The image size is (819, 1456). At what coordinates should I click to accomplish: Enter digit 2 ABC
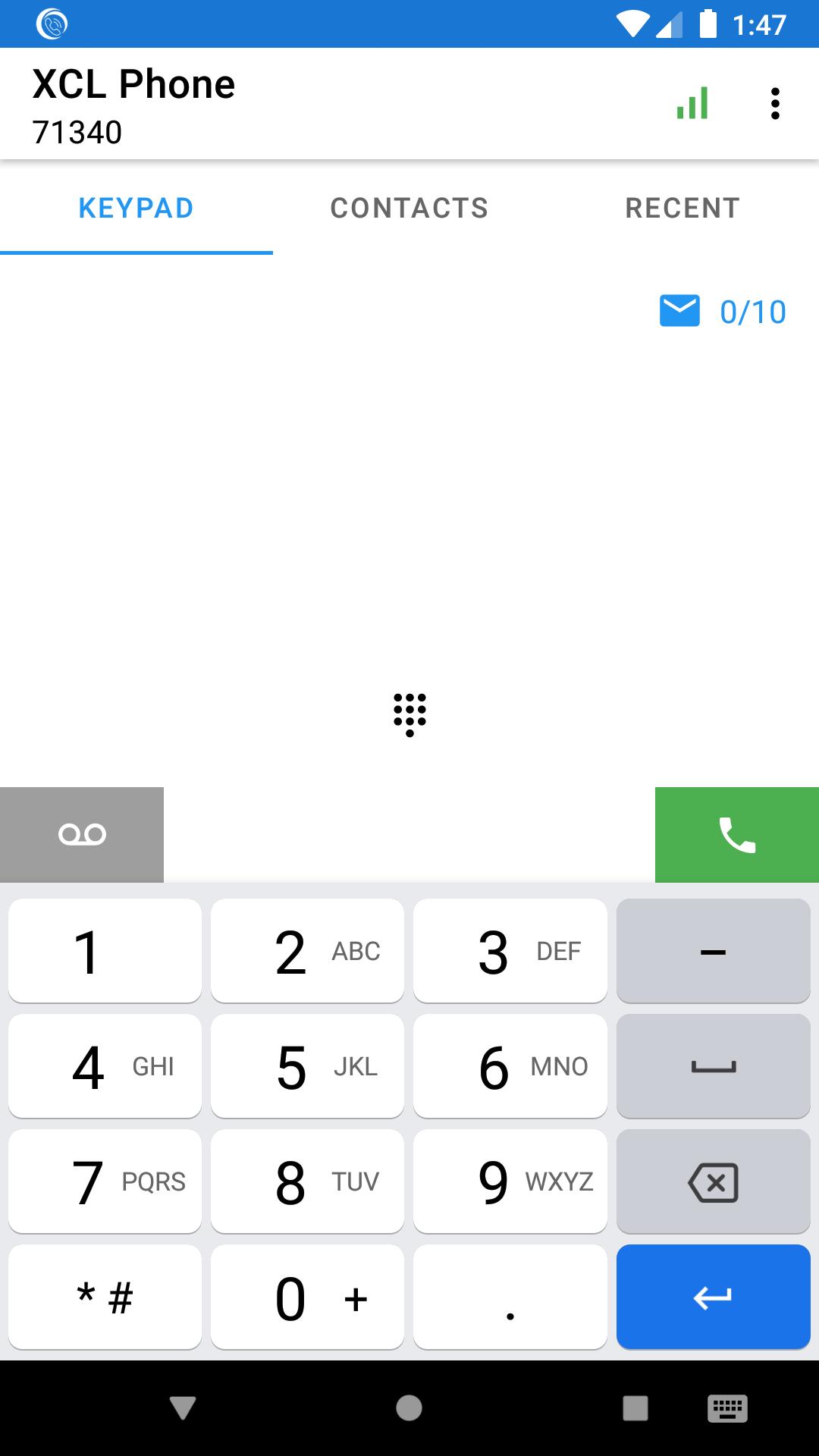[x=307, y=951]
